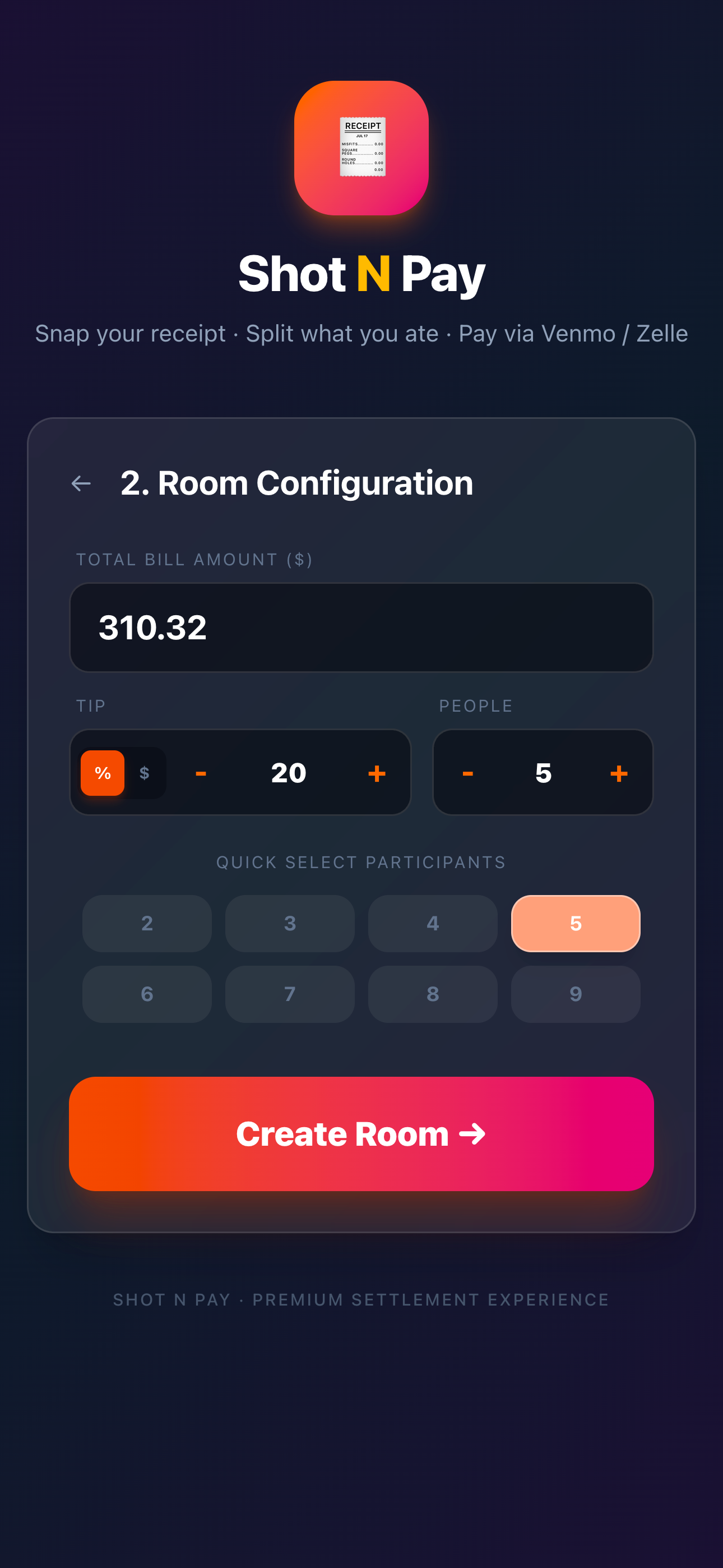Viewport: 723px width, 1568px height.
Task: Select 2 participants
Action: (147, 924)
